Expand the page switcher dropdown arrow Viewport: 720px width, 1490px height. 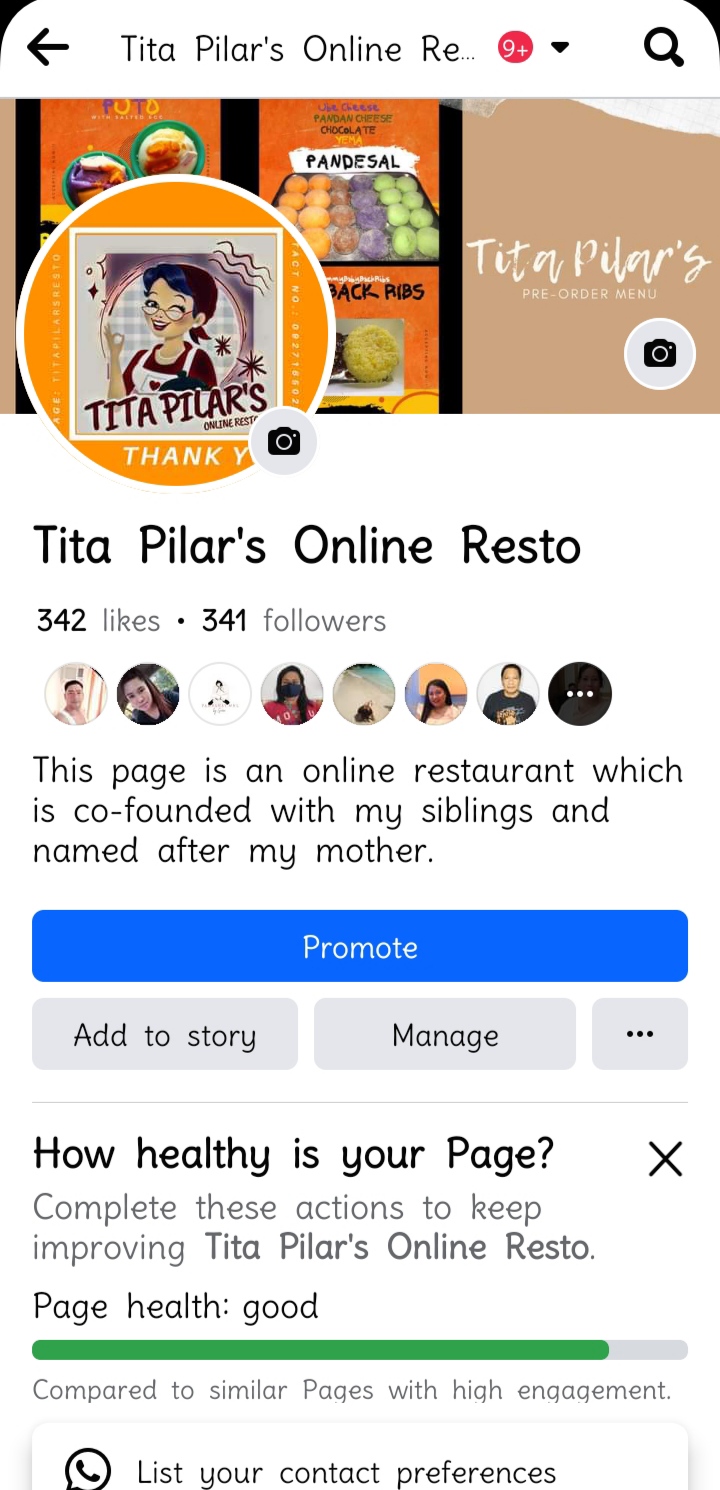click(x=560, y=47)
